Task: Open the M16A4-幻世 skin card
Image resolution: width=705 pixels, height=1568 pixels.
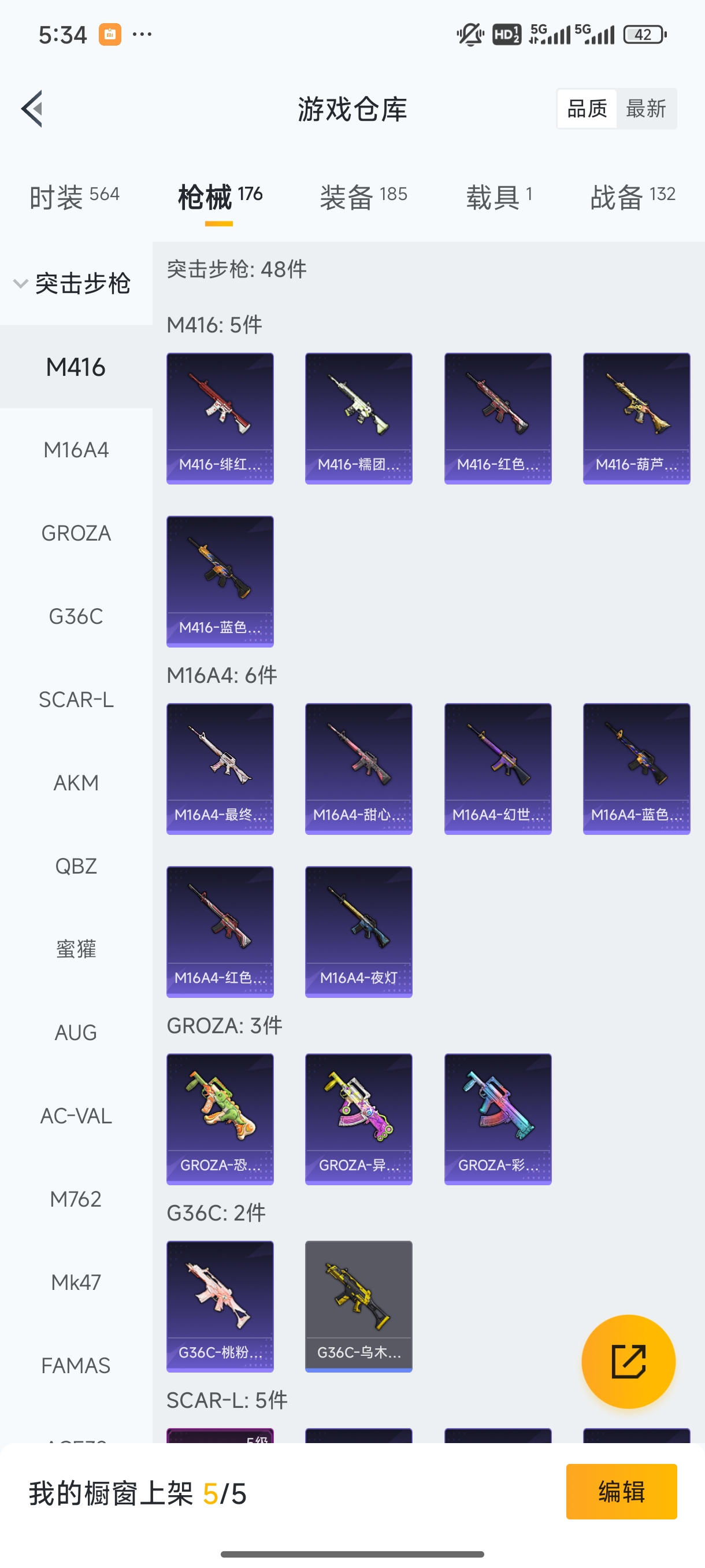Action: (x=498, y=769)
